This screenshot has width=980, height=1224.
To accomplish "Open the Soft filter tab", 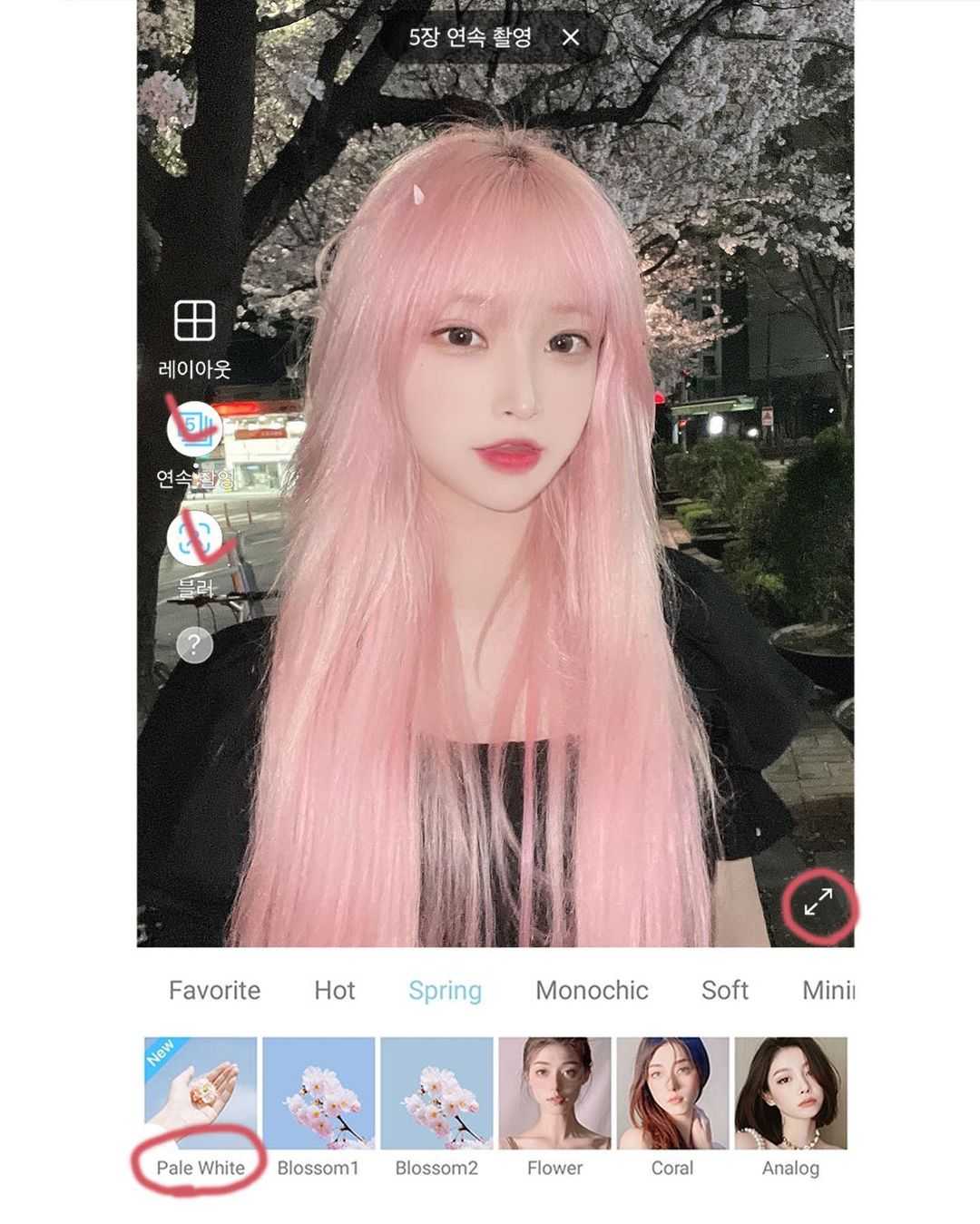I will [x=724, y=990].
